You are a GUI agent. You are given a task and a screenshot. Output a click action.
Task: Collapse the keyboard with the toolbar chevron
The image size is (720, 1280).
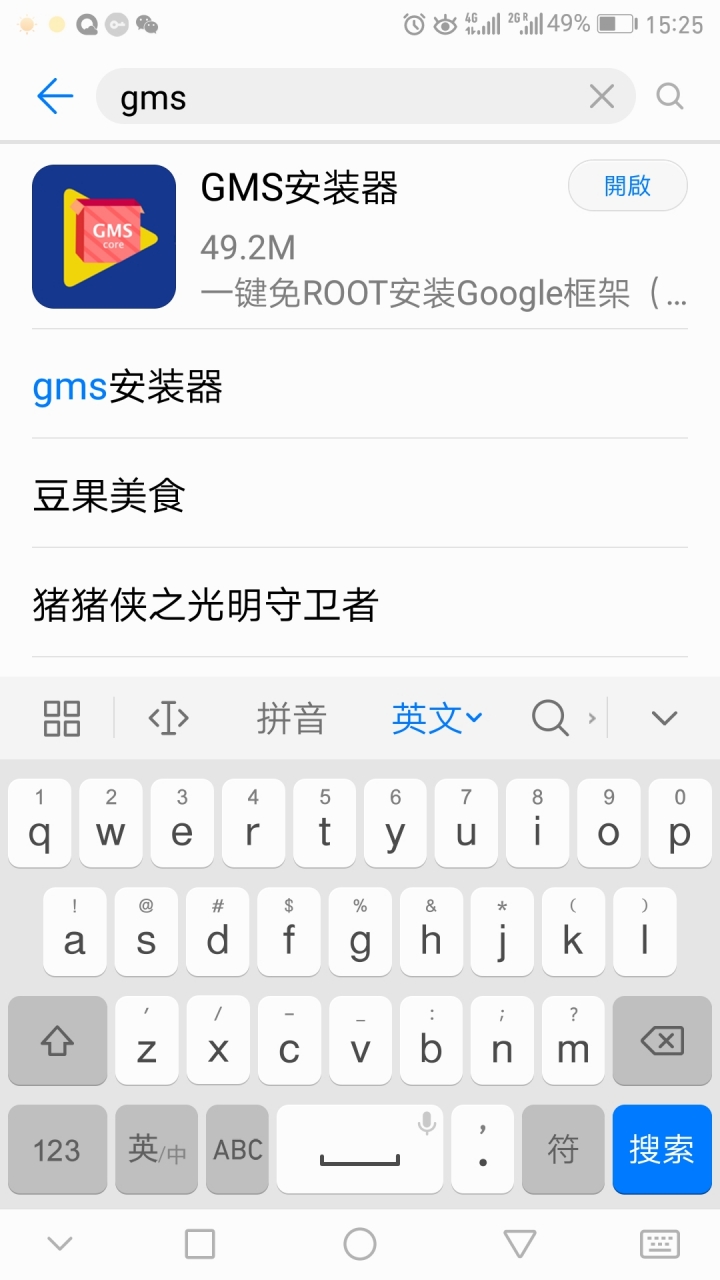(x=664, y=718)
